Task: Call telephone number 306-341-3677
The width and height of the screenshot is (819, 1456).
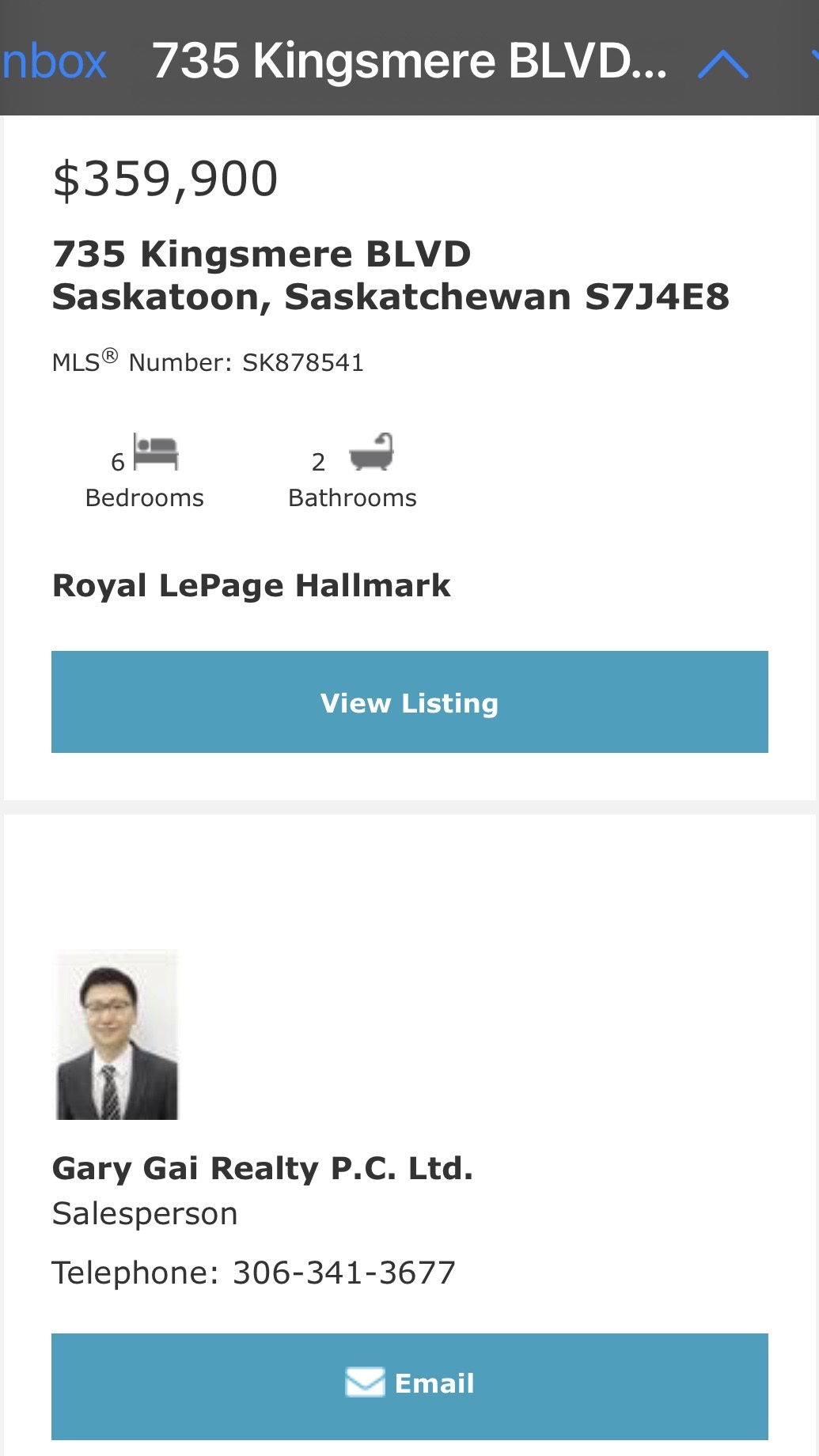Action: [x=343, y=1271]
